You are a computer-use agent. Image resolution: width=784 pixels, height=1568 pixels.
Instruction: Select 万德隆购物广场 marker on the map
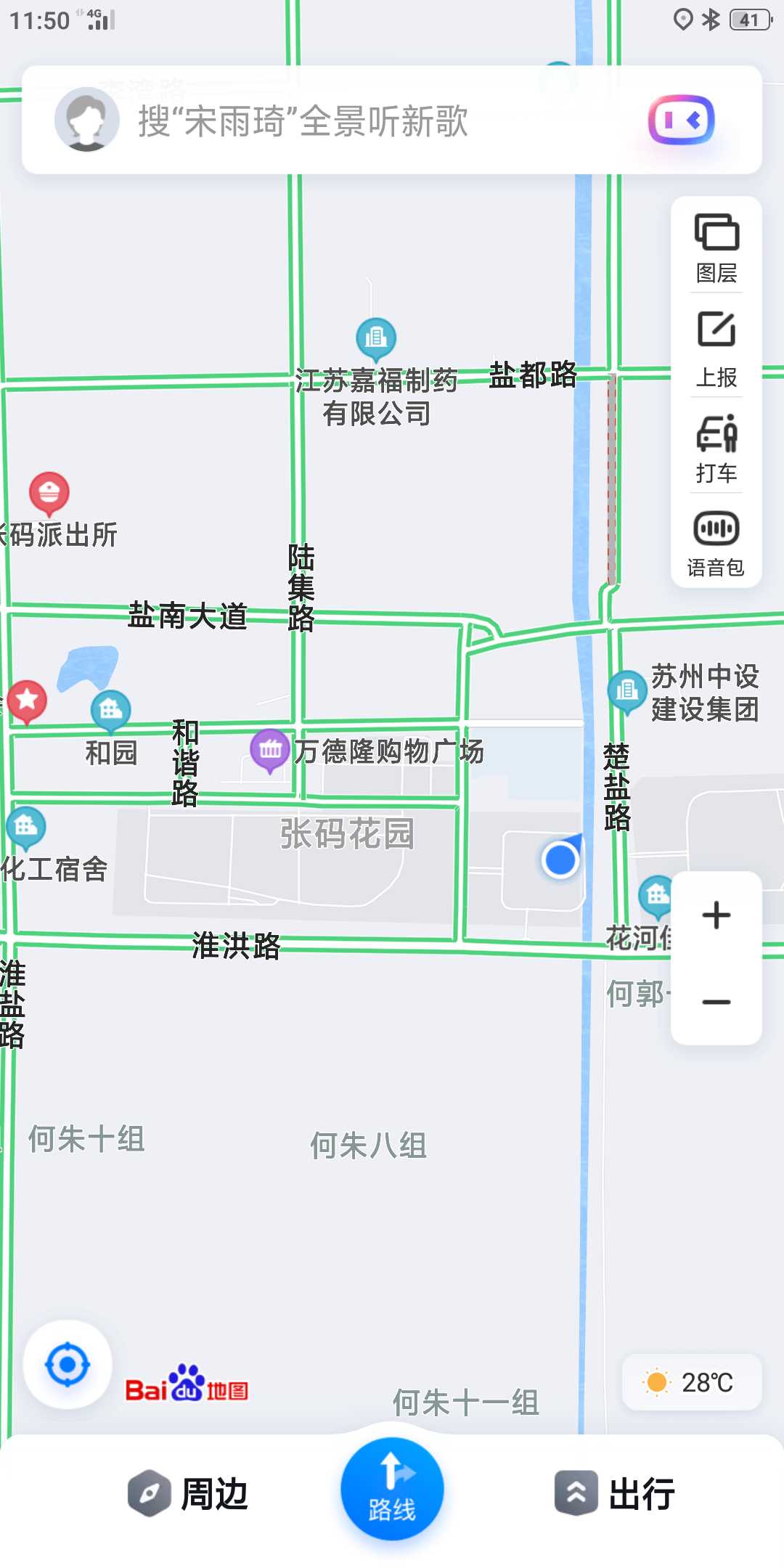pyautogui.click(x=270, y=750)
